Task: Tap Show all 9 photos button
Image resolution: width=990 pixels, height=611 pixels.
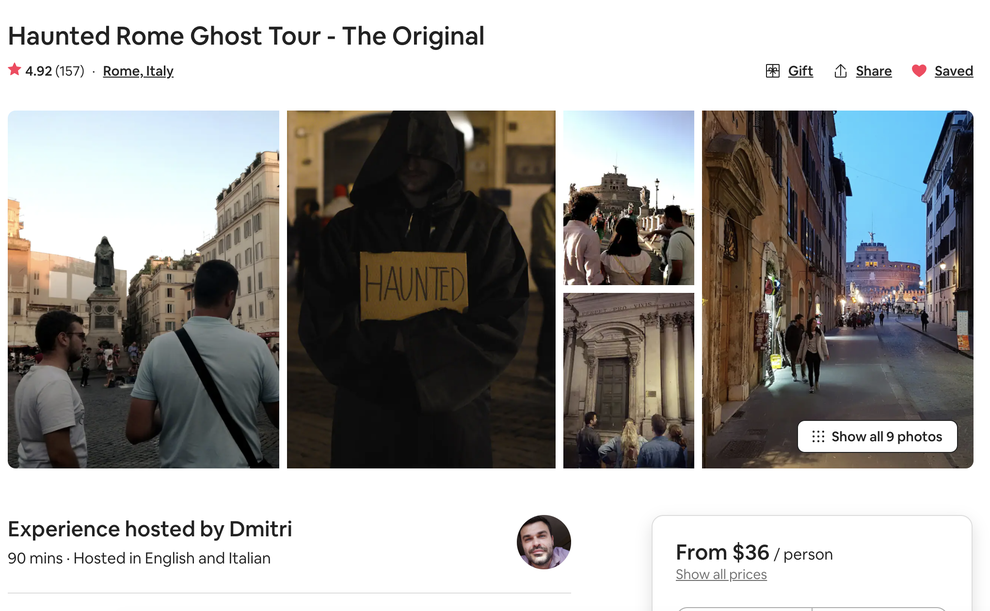Action: tap(877, 436)
